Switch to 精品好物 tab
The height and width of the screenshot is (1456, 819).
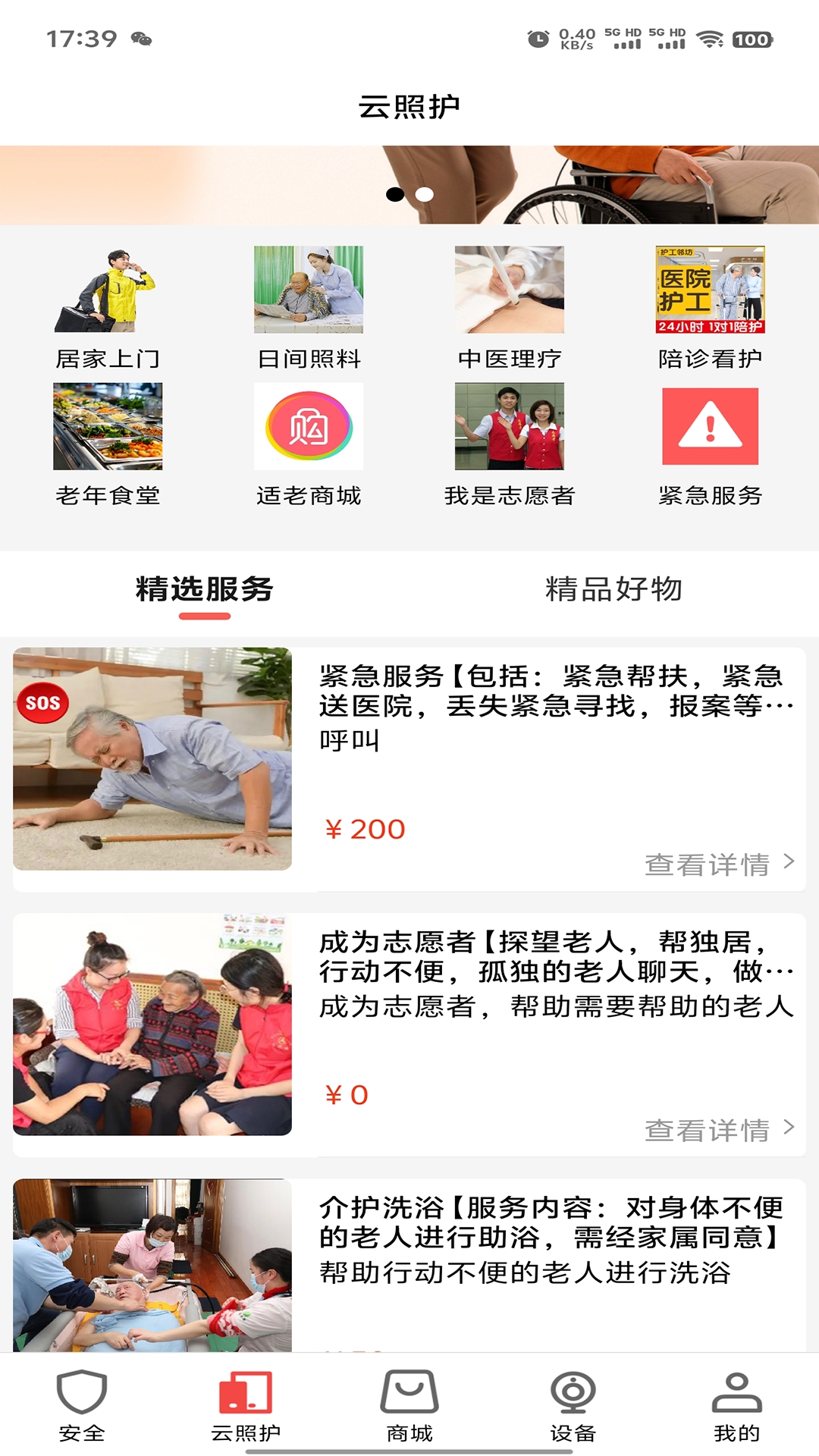pyautogui.click(x=613, y=589)
